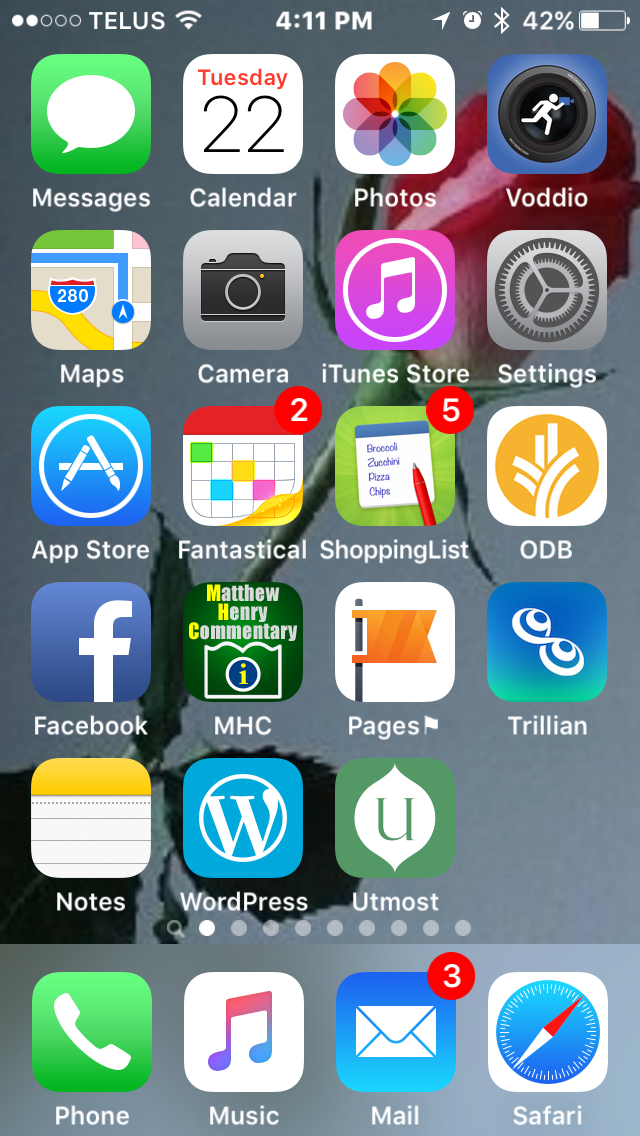Open the Facebook app
The image size is (640, 1136).
pyautogui.click(x=91, y=642)
